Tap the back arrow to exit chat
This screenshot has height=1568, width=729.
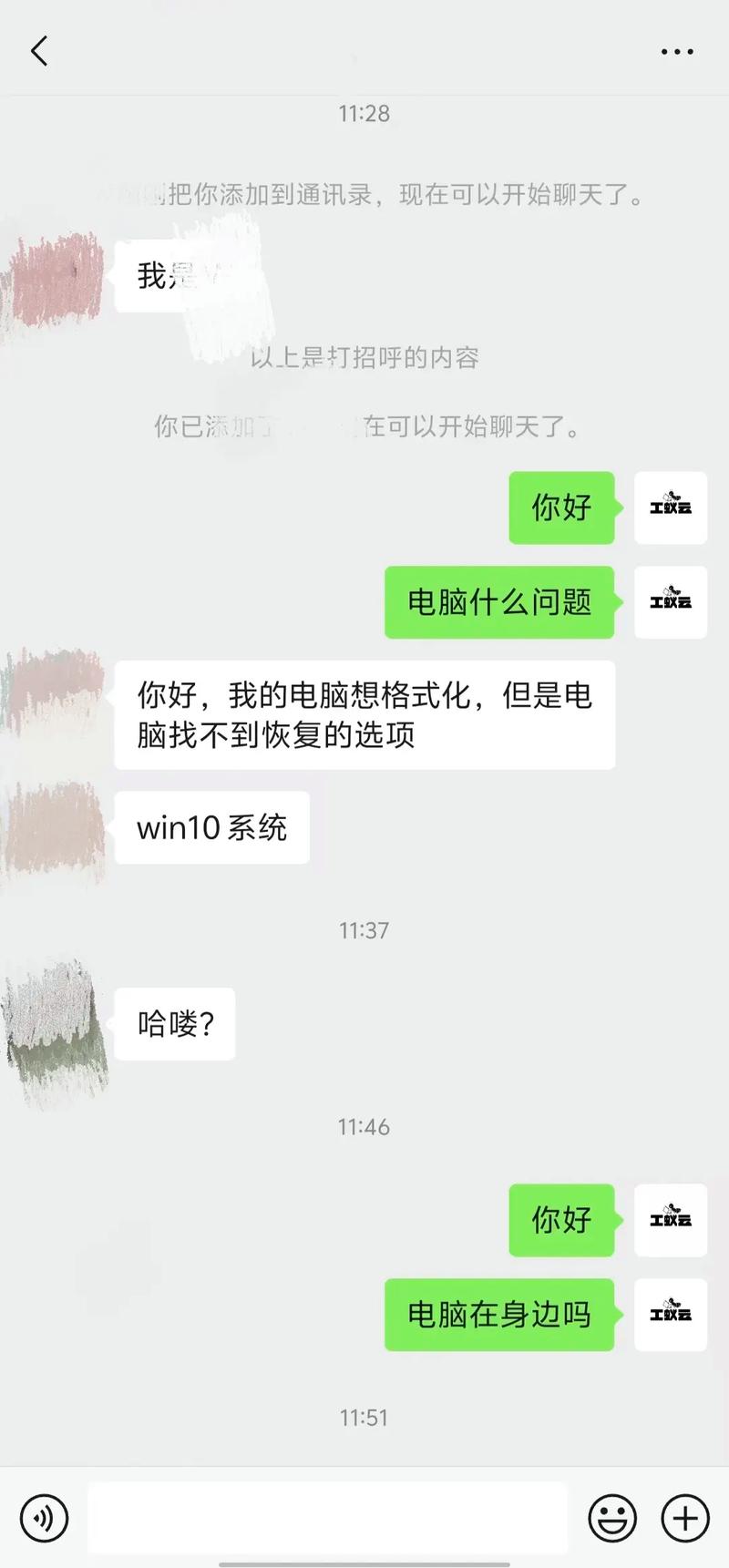[38, 51]
